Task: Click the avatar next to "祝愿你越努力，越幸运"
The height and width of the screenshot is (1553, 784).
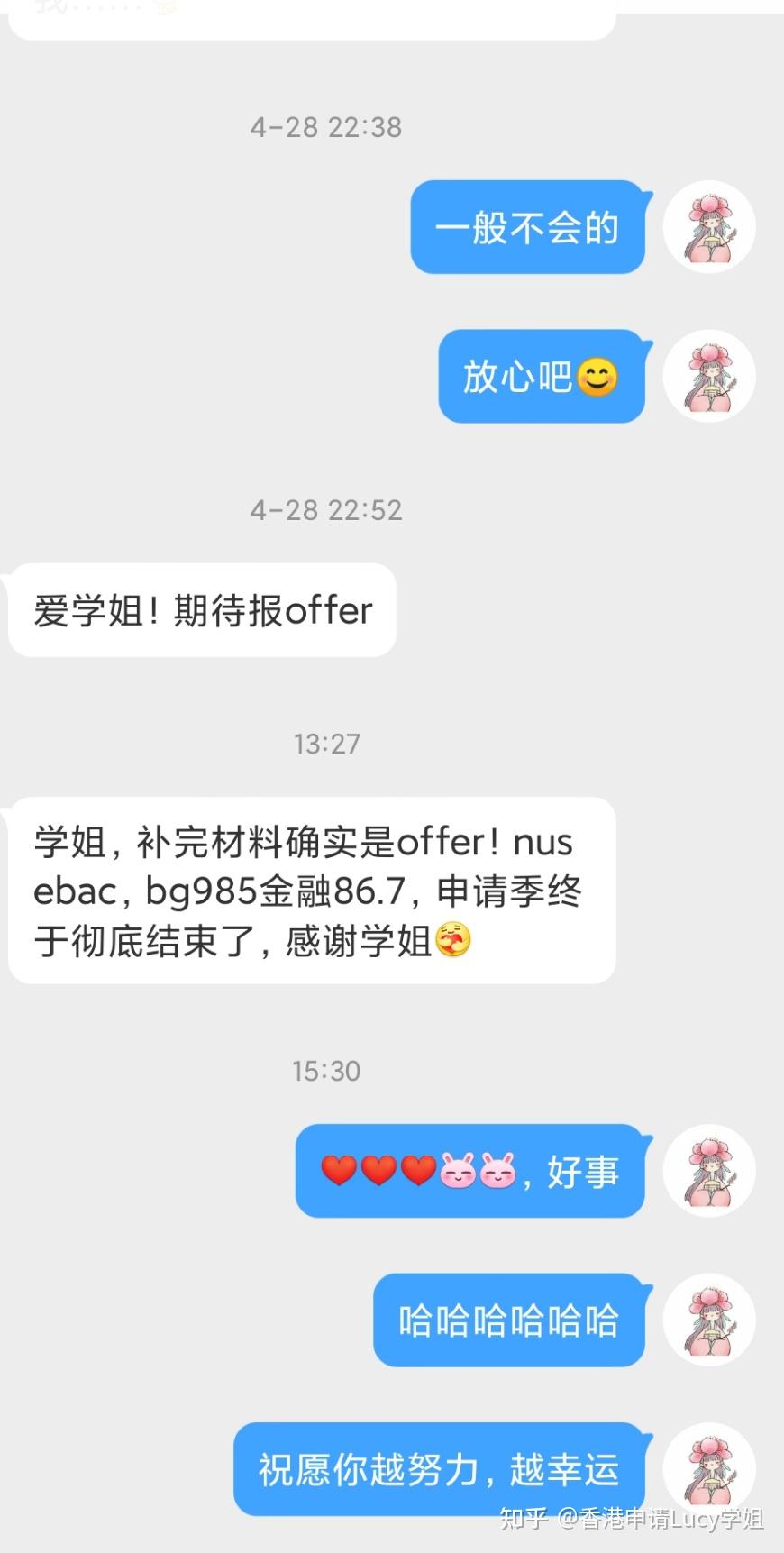Action: [709, 1469]
